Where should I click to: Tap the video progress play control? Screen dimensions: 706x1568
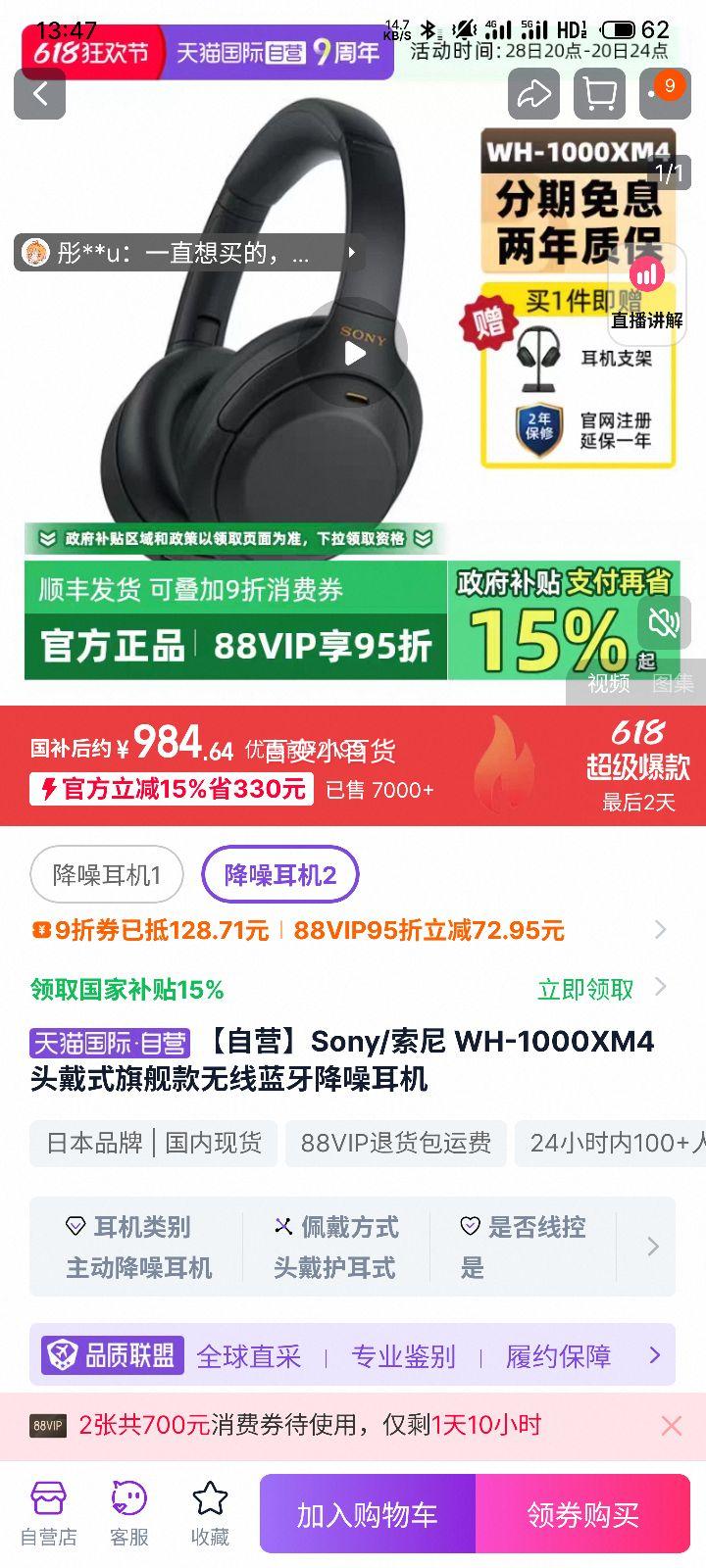353,353
